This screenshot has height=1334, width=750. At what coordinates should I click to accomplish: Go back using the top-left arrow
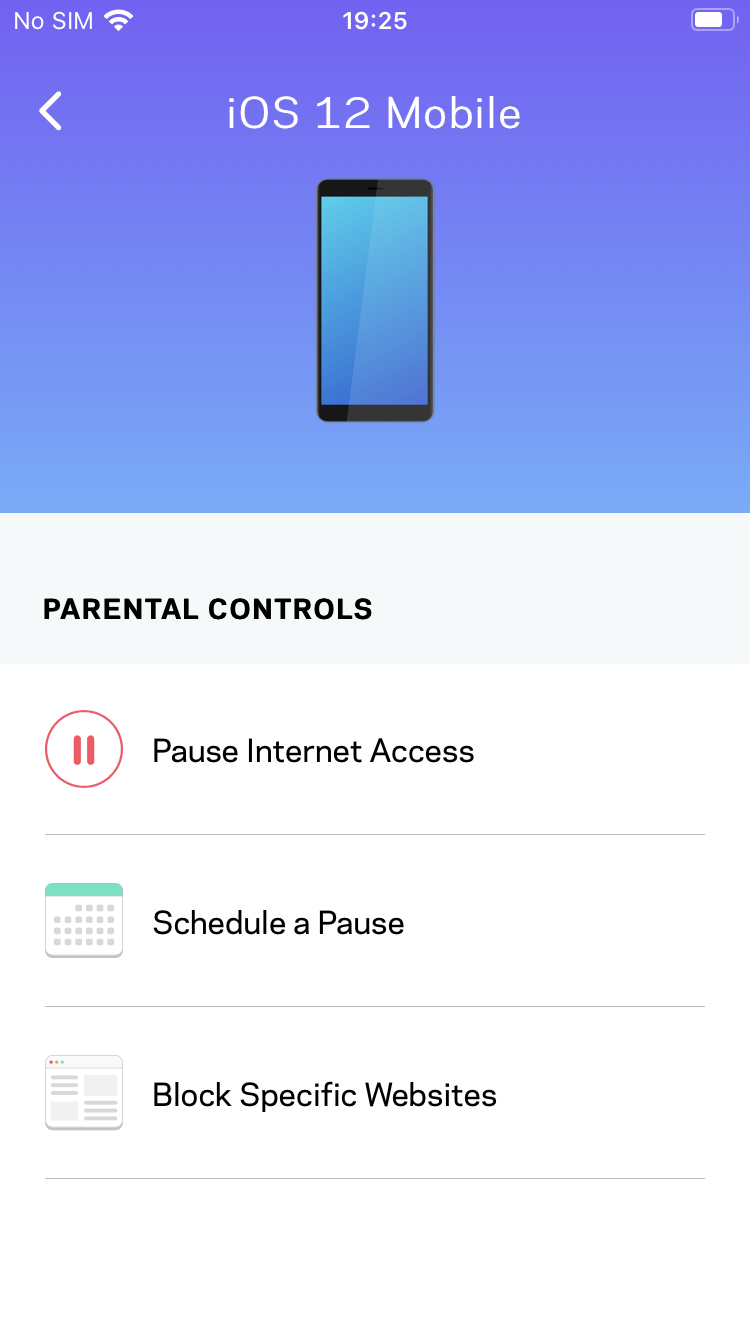[51, 111]
